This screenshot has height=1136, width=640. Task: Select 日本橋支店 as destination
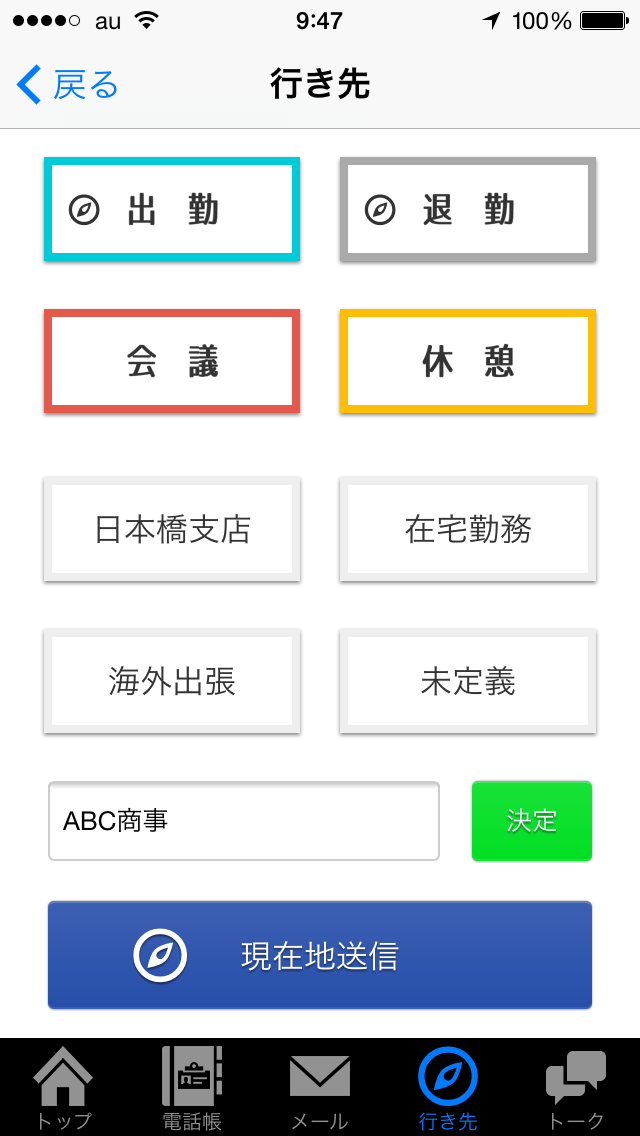[172, 529]
